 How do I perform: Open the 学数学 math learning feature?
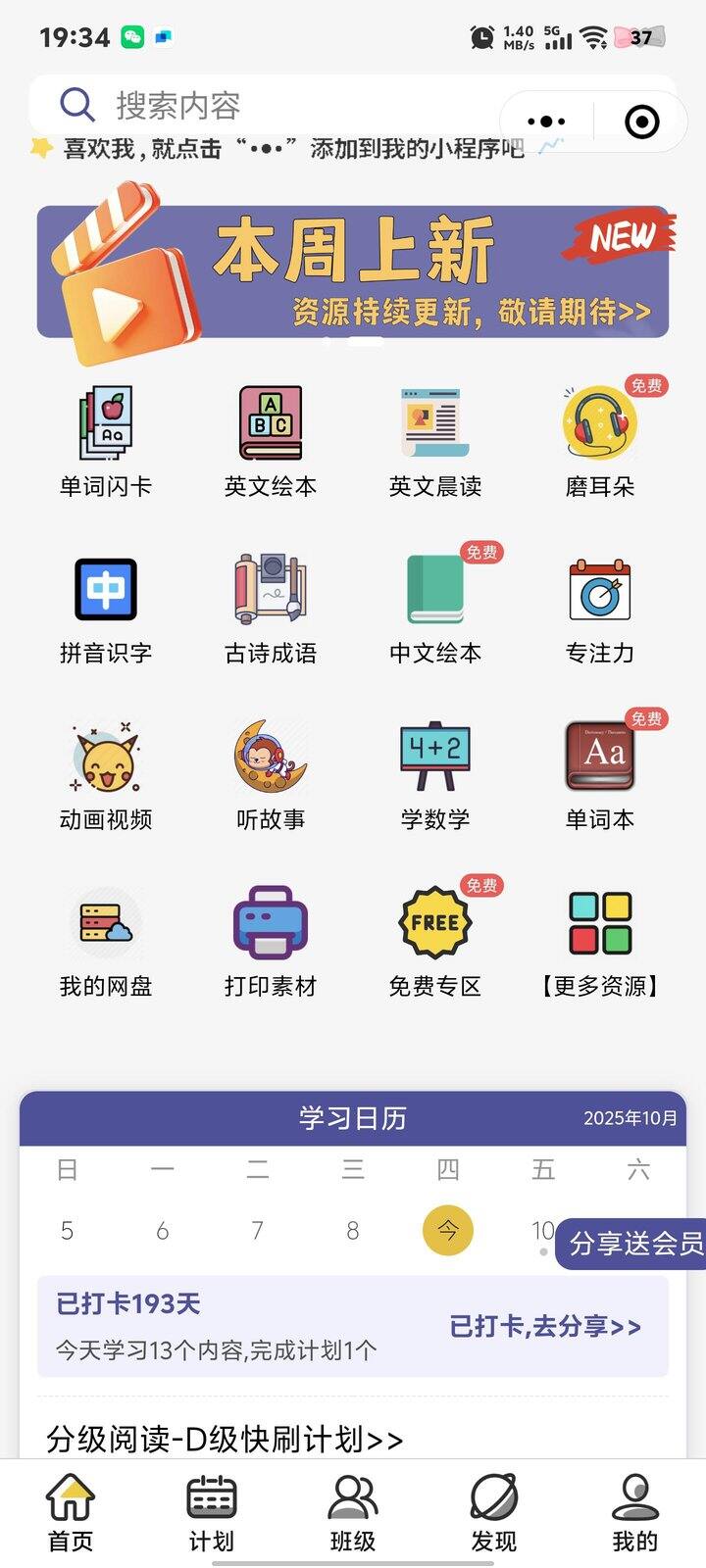click(x=434, y=764)
